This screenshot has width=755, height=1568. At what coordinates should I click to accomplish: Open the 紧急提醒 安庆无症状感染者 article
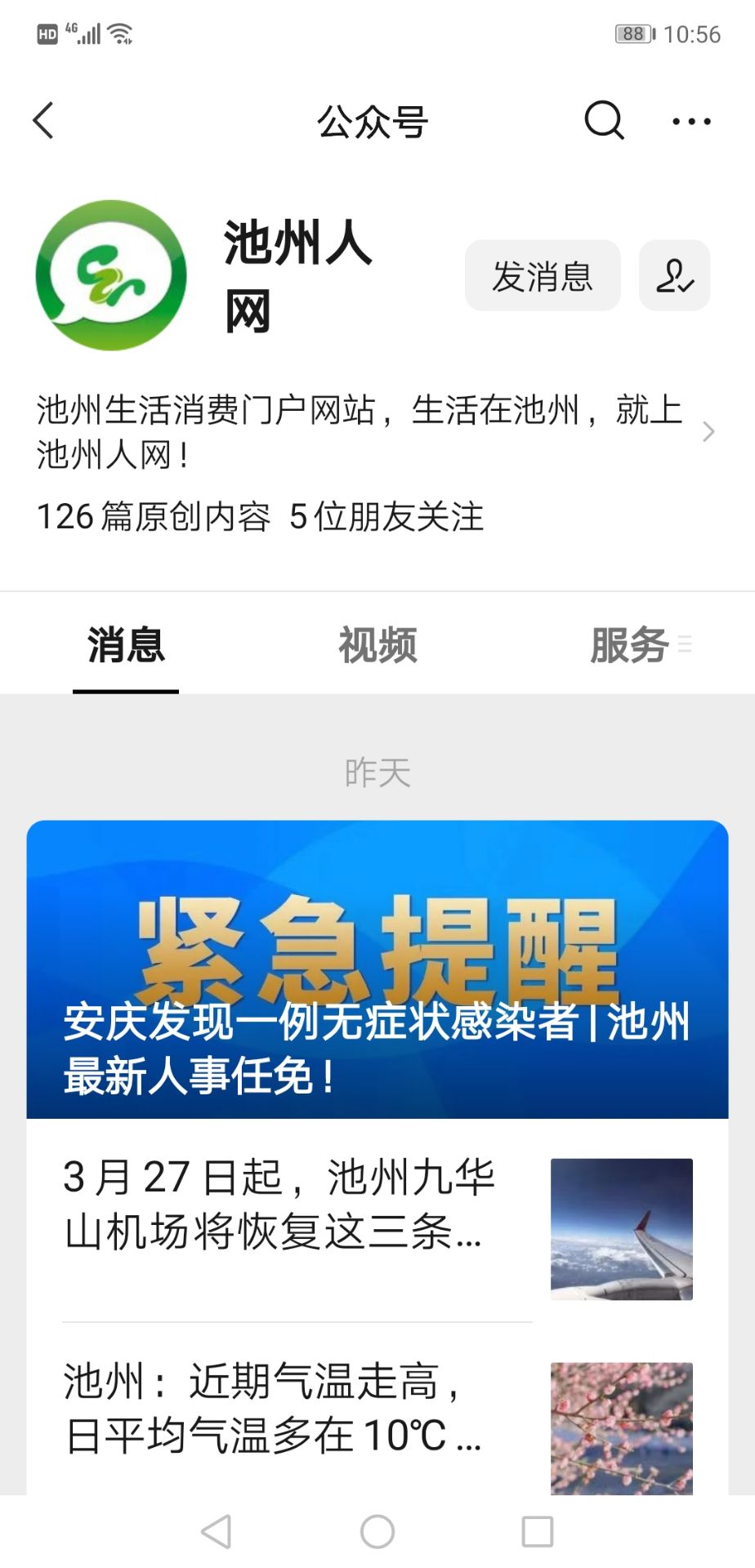377,969
